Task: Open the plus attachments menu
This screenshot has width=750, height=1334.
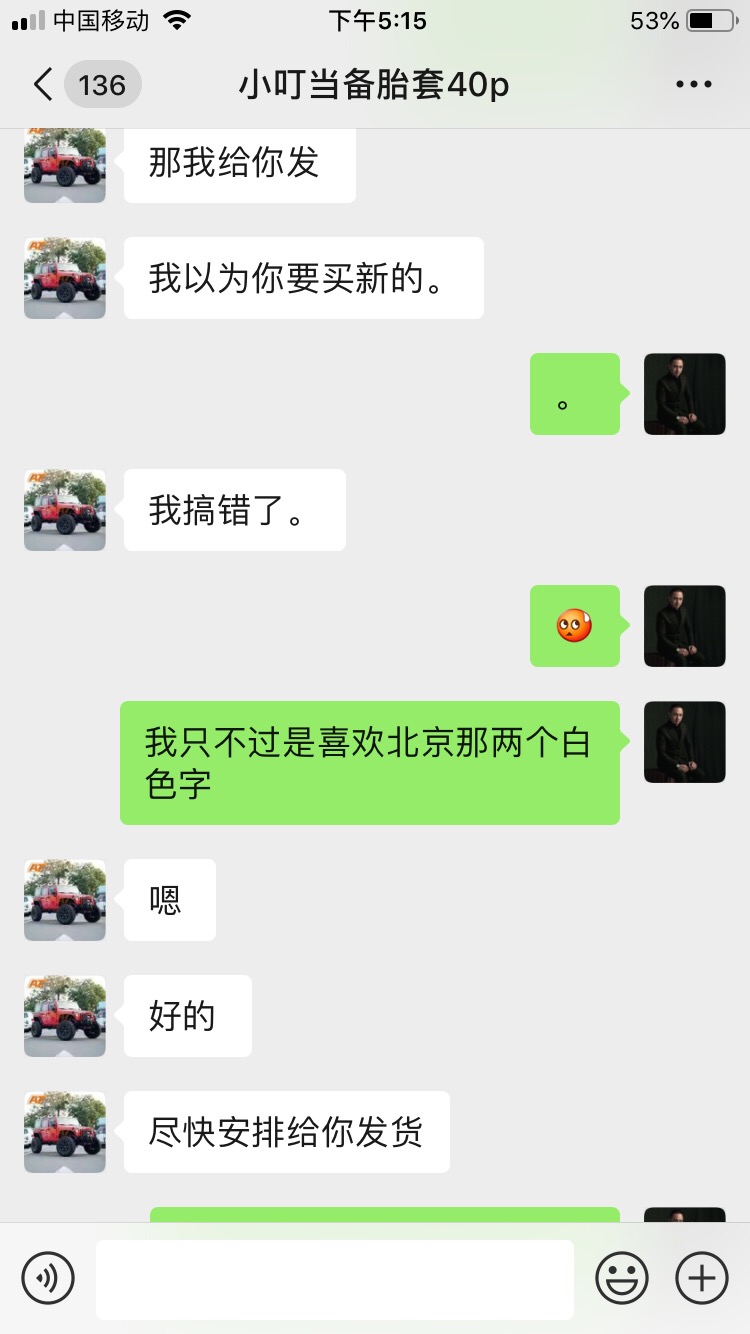Action: (702, 1278)
